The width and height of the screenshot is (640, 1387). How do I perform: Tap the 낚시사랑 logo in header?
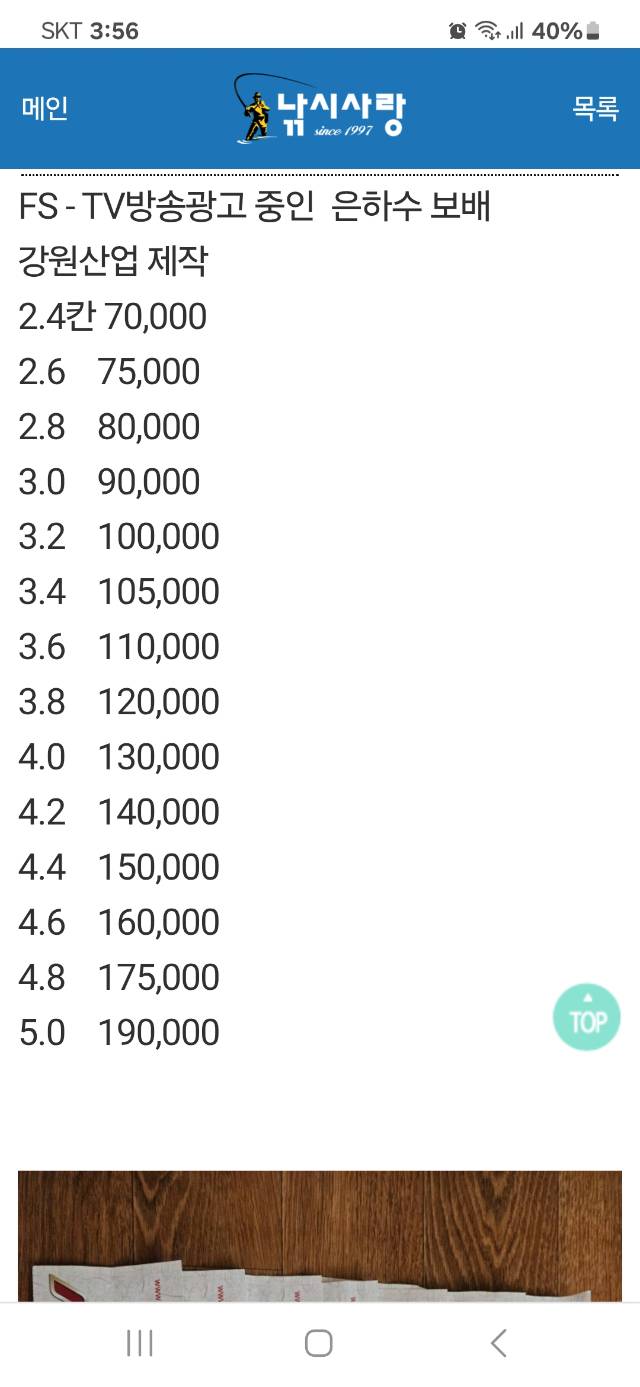point(320,108)
